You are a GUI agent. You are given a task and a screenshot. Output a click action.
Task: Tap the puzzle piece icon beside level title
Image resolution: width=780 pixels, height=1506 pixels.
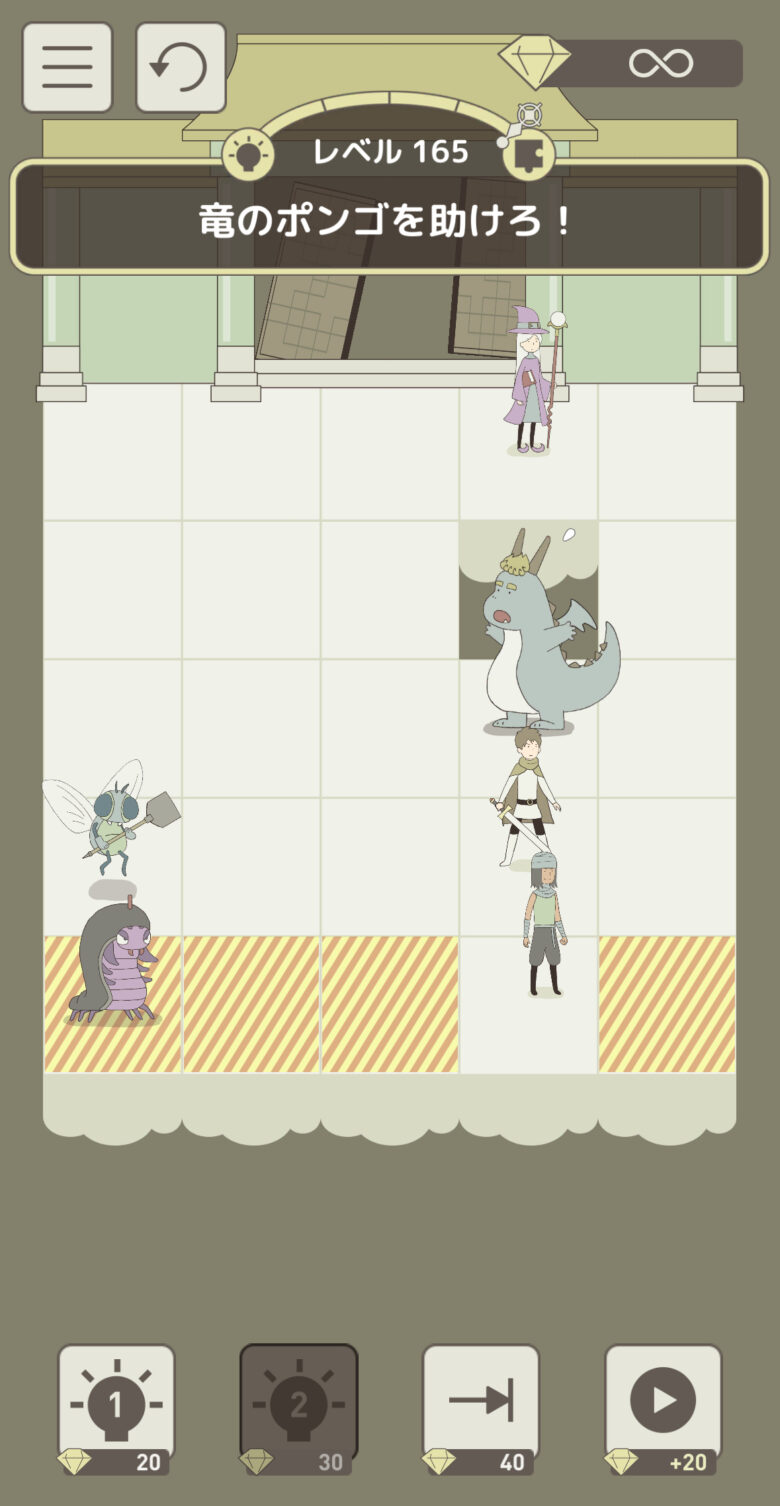pos(528,154)
